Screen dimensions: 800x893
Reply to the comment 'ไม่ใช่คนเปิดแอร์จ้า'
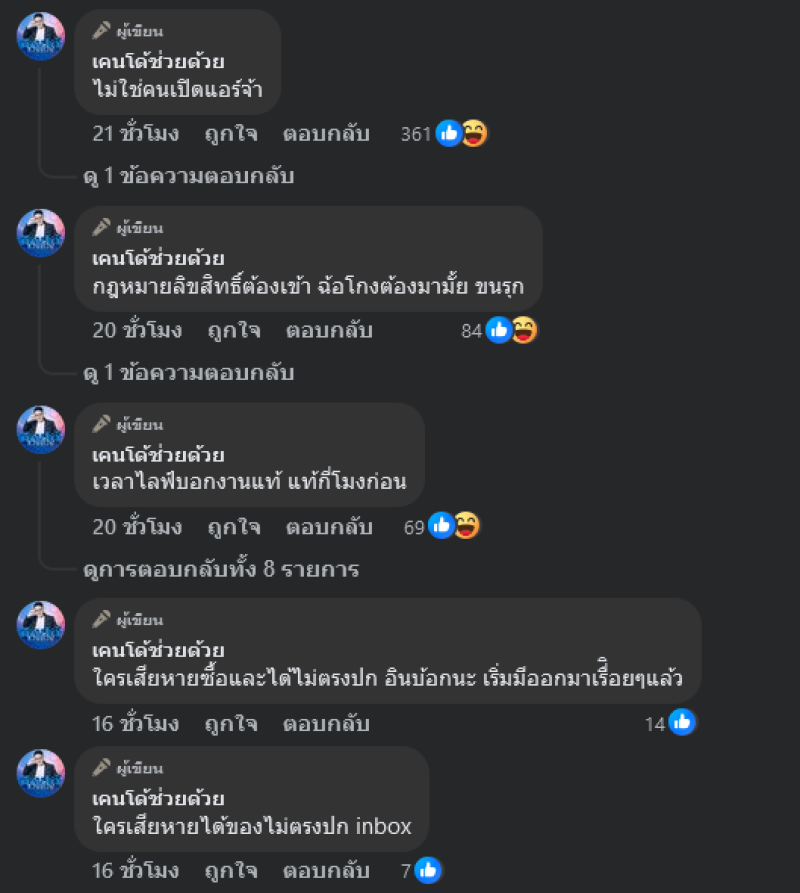(x=326, y=134)
